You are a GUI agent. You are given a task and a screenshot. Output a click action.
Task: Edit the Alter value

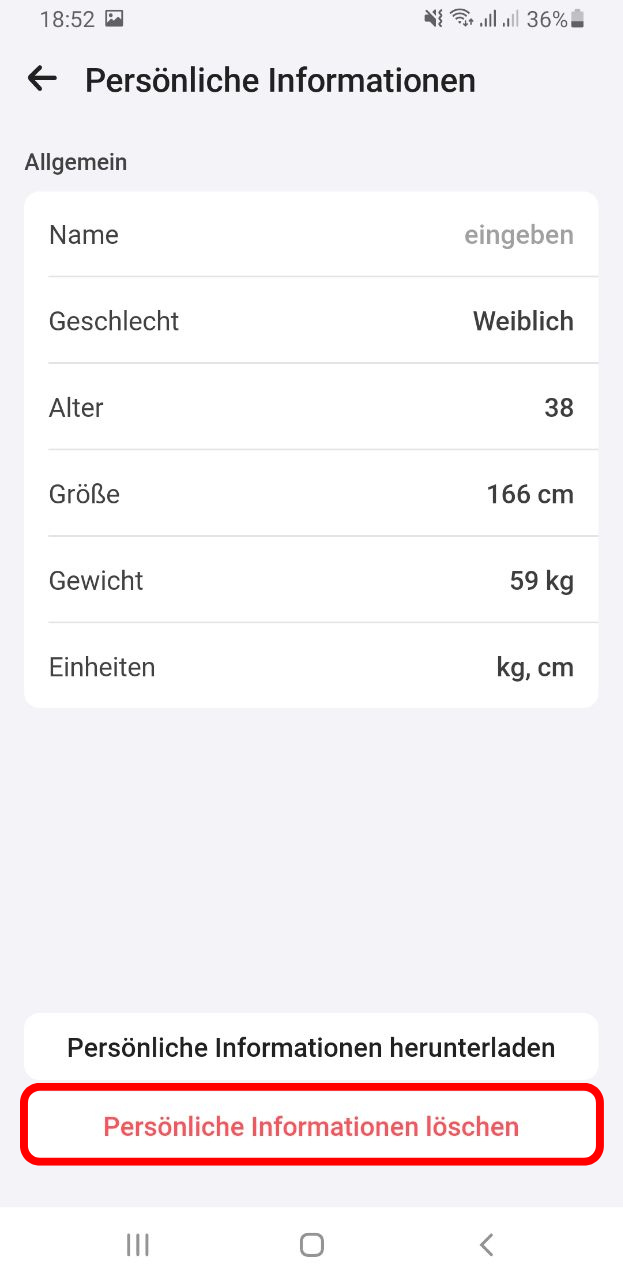[x=311, y=408]
